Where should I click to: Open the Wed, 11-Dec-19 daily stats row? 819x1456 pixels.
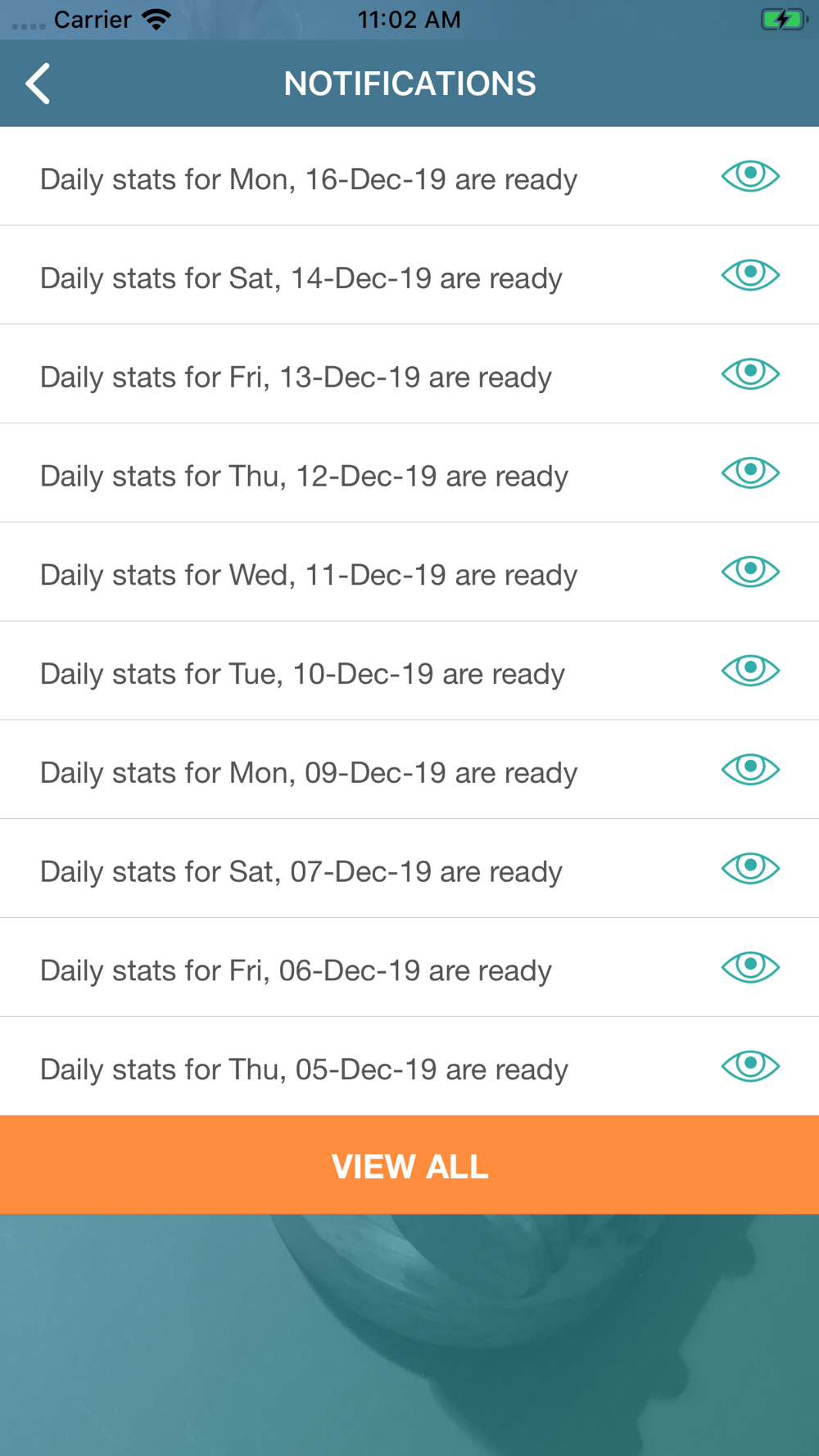click(x=409, y=572)
